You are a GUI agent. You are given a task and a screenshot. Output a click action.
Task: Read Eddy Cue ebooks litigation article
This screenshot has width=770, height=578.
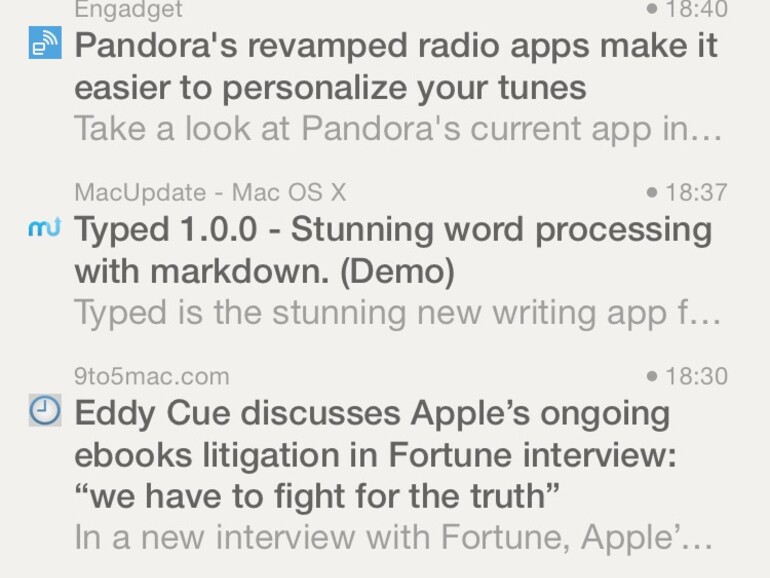(375, 454)
